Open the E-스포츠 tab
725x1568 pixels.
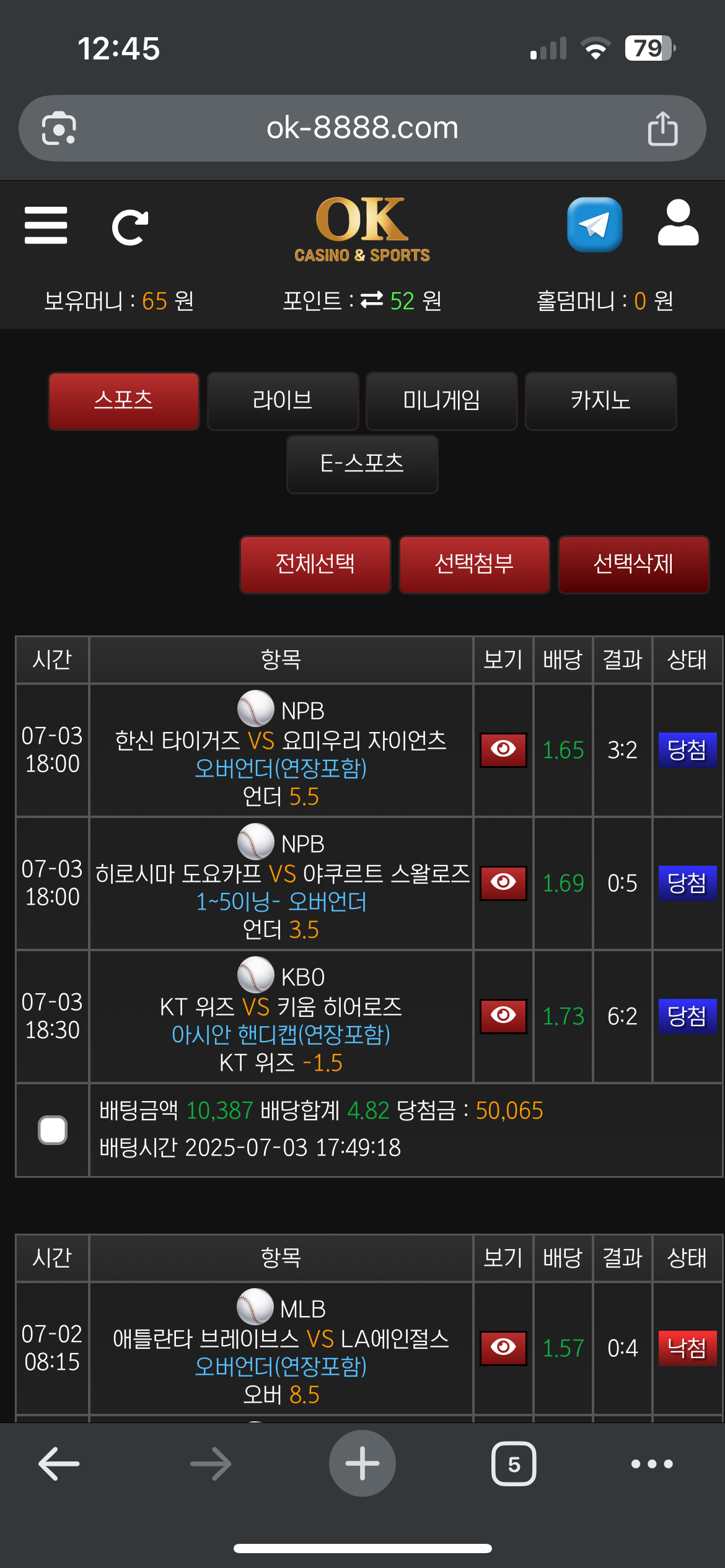(x=362, y=464)
